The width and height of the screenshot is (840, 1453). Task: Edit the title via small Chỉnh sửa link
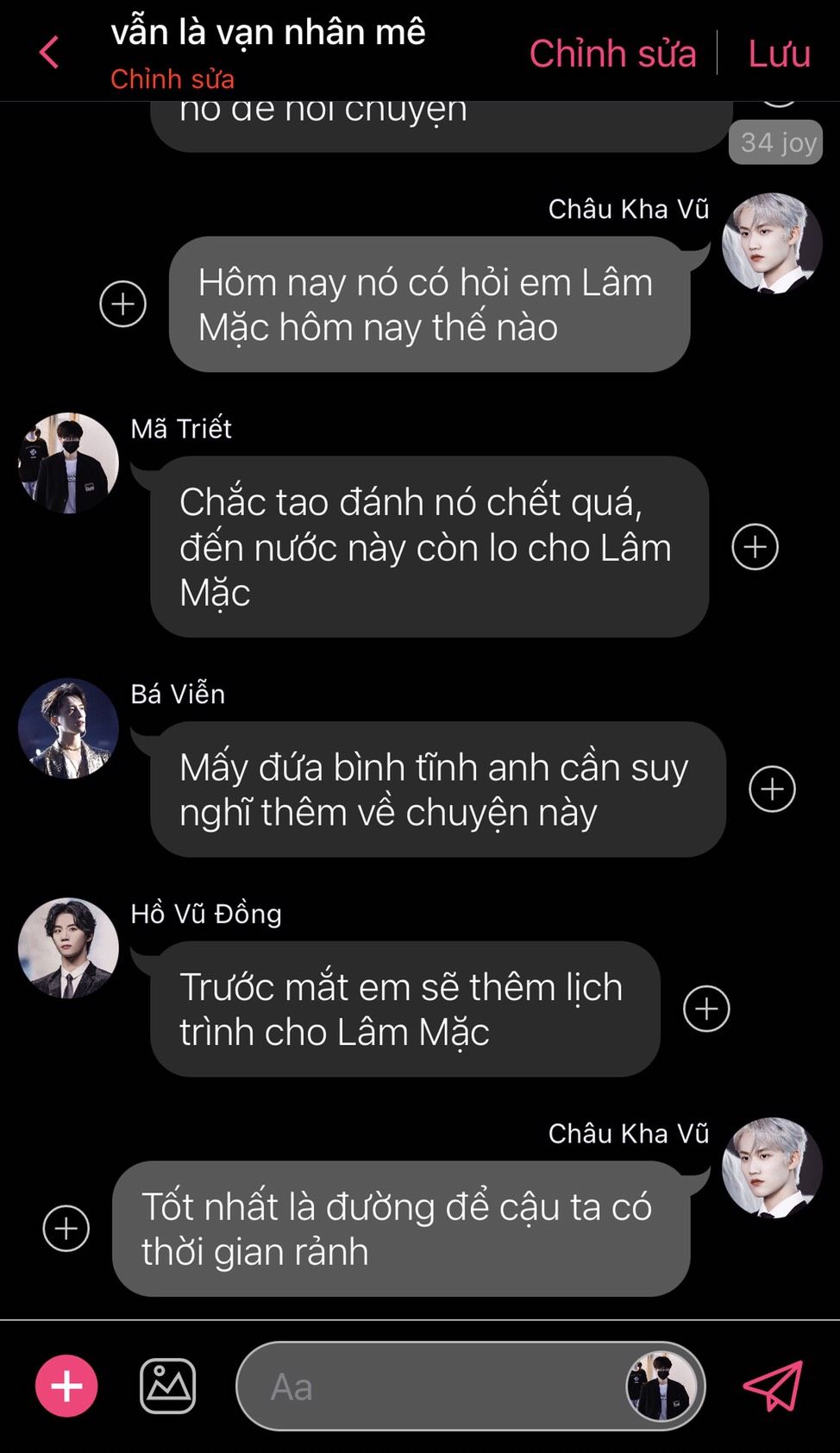click(172, 79)
